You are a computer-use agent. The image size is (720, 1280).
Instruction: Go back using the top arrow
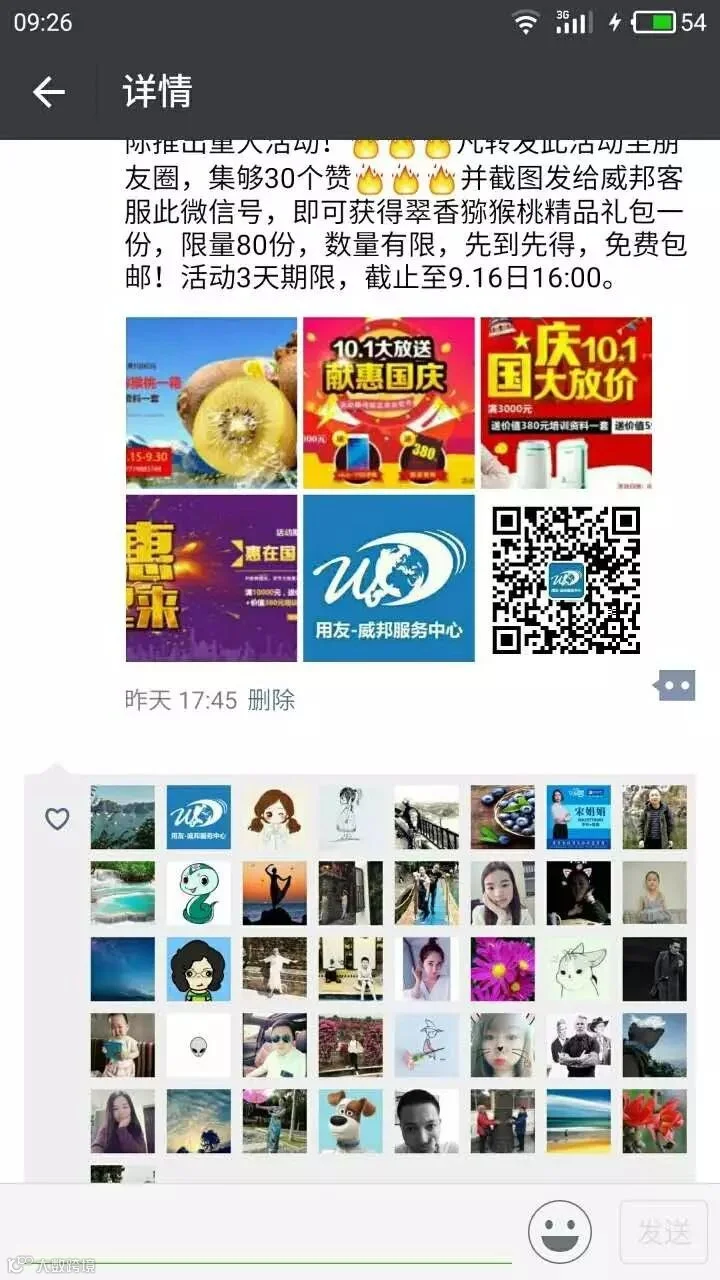click(x=48, y=92)
